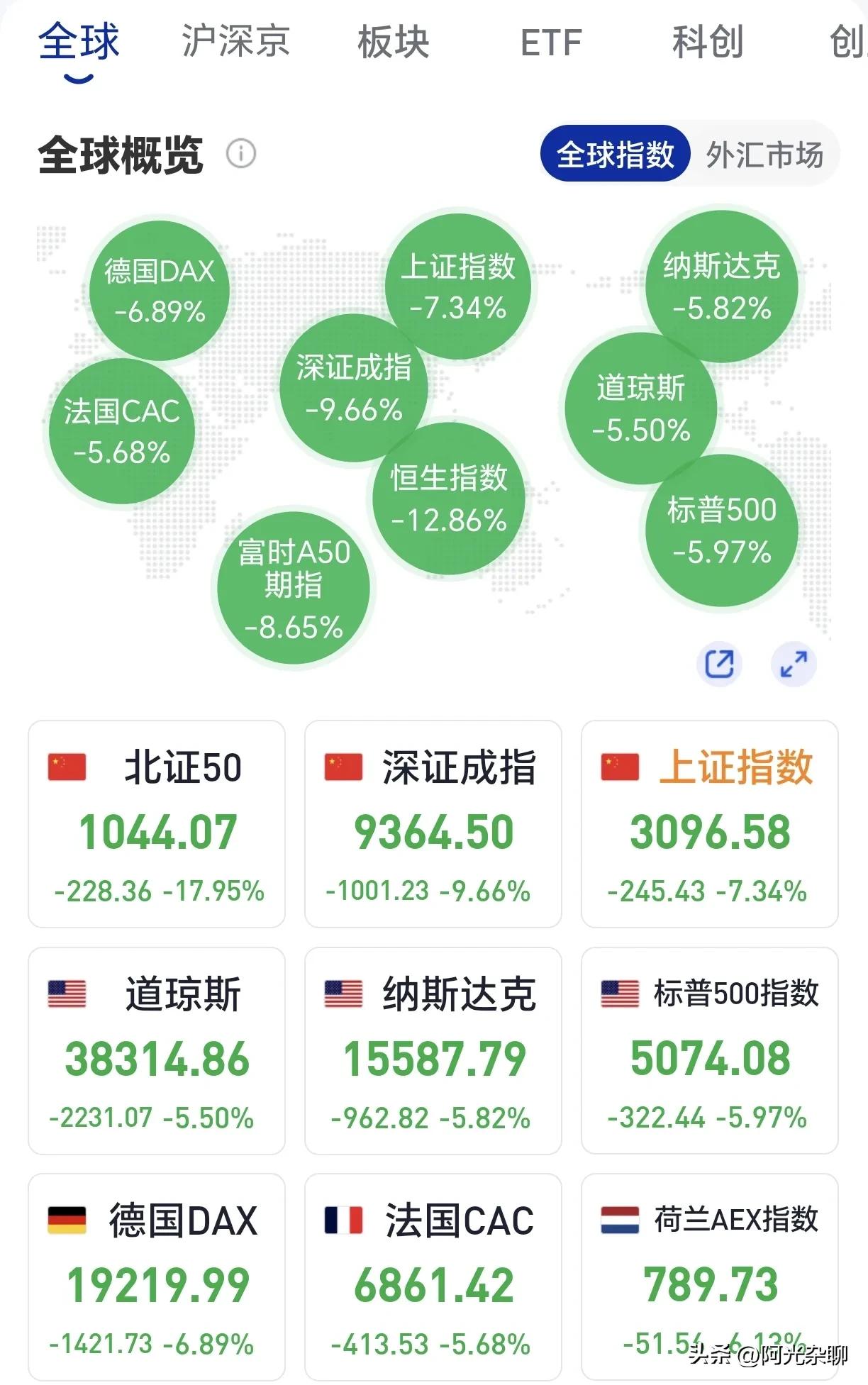
Task: Open the 法国CAC index card
Action: [x=433, y=1277]
